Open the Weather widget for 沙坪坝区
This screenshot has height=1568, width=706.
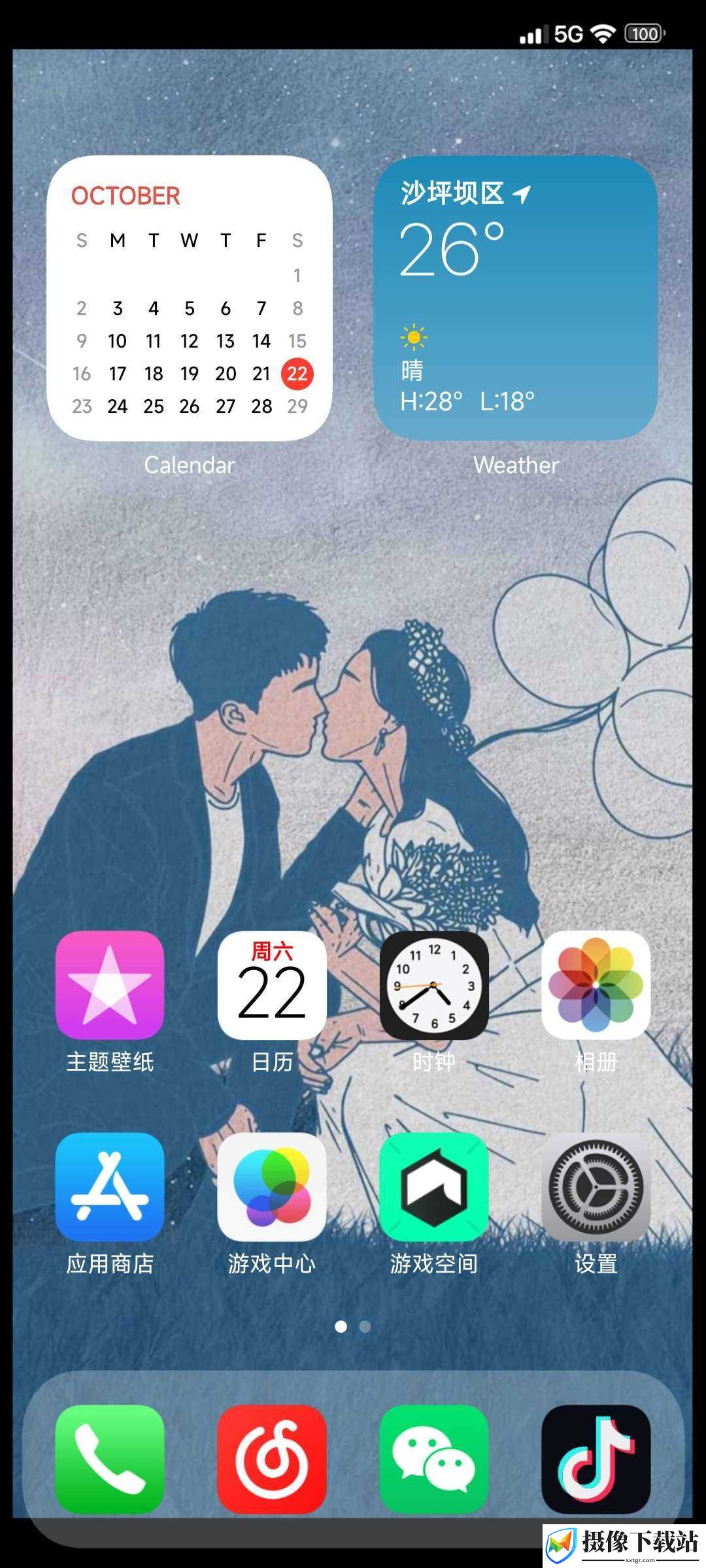[516, 298]
